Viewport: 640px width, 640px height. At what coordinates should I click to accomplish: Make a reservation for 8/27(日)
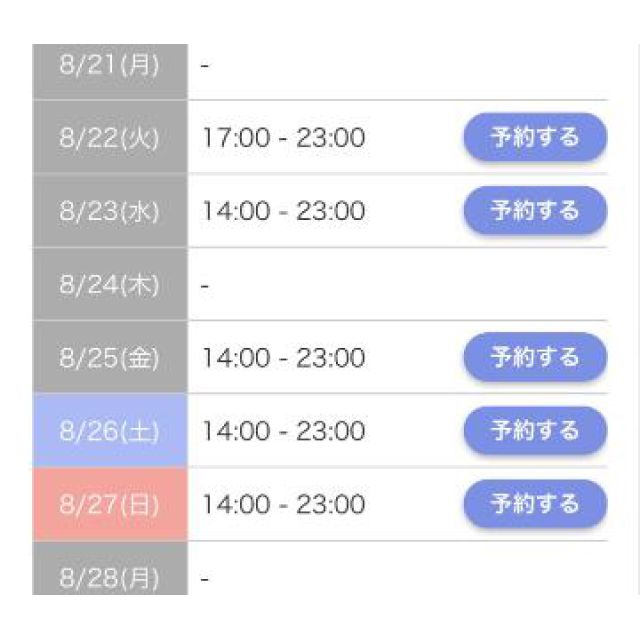point(535,504)
